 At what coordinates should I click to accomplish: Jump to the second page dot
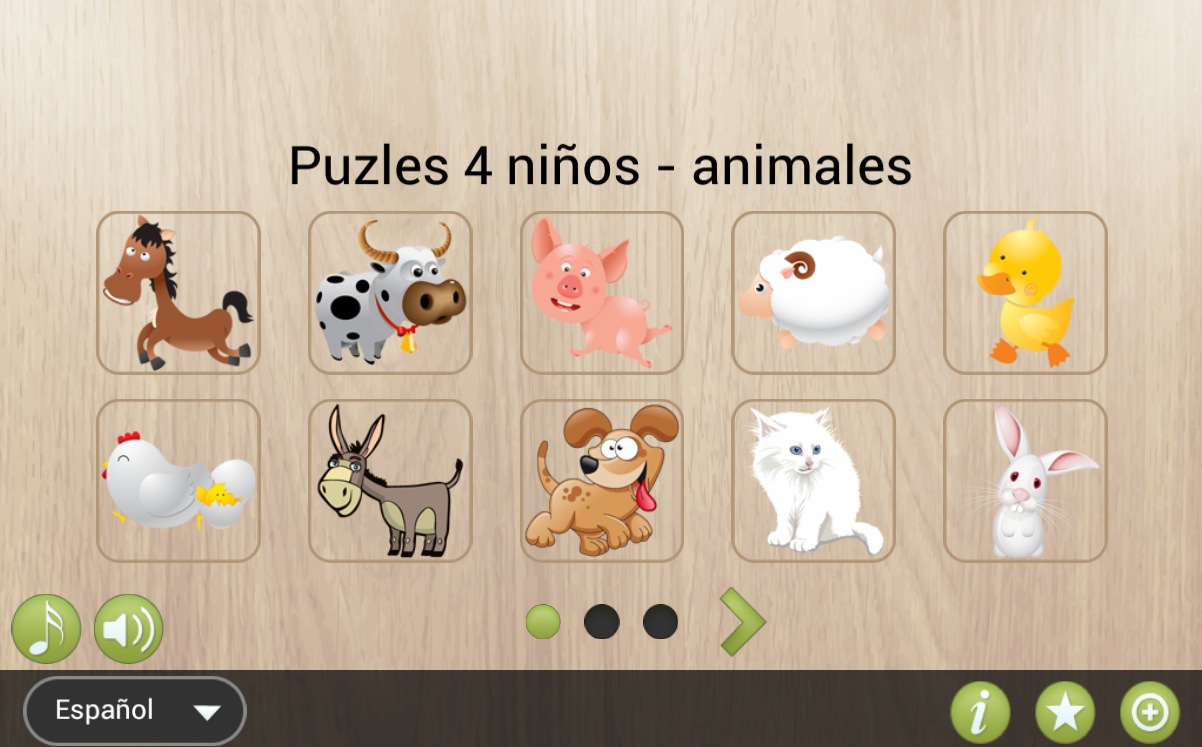click(x=601, y=622)
